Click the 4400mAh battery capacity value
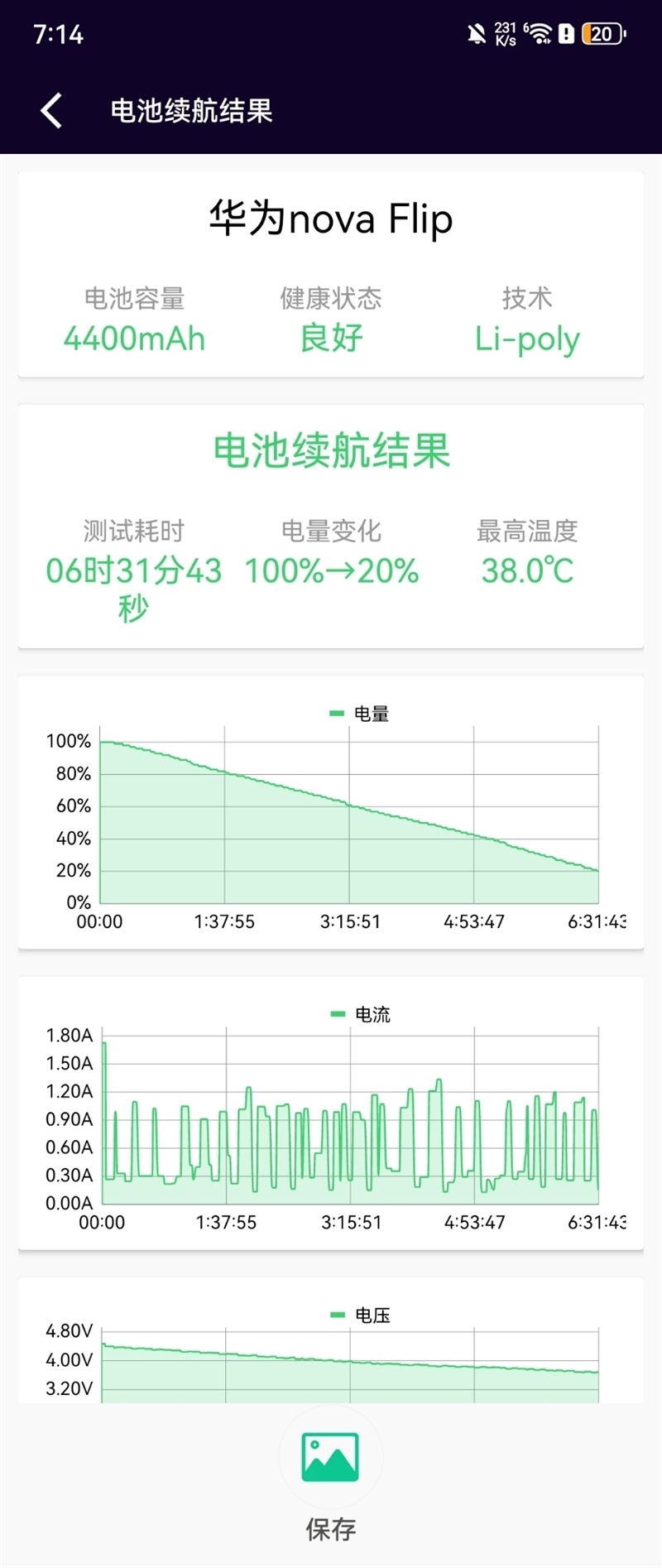 click(135, 338)
